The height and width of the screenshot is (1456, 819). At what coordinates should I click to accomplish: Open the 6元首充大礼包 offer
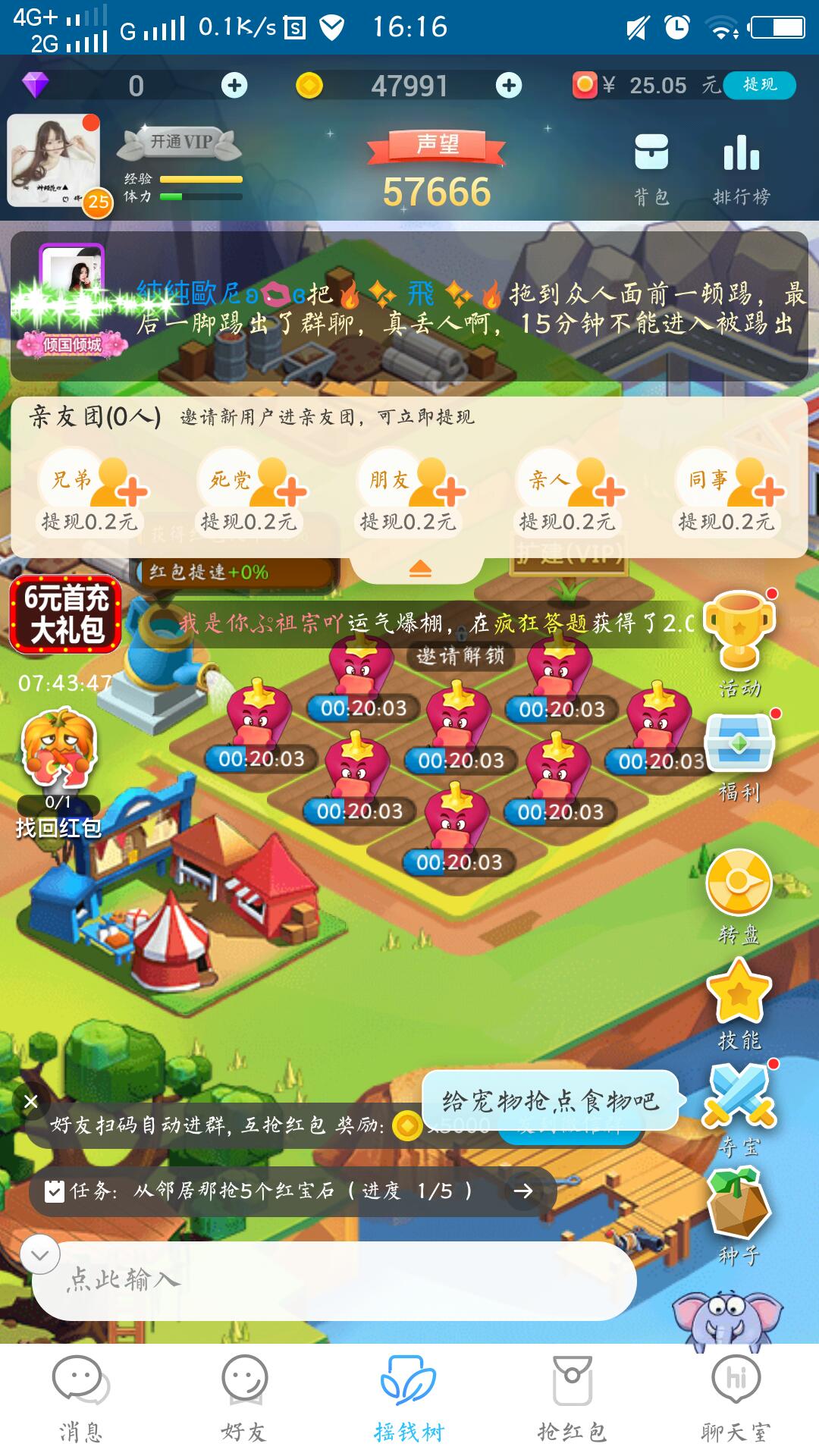[x=66, y=615]
